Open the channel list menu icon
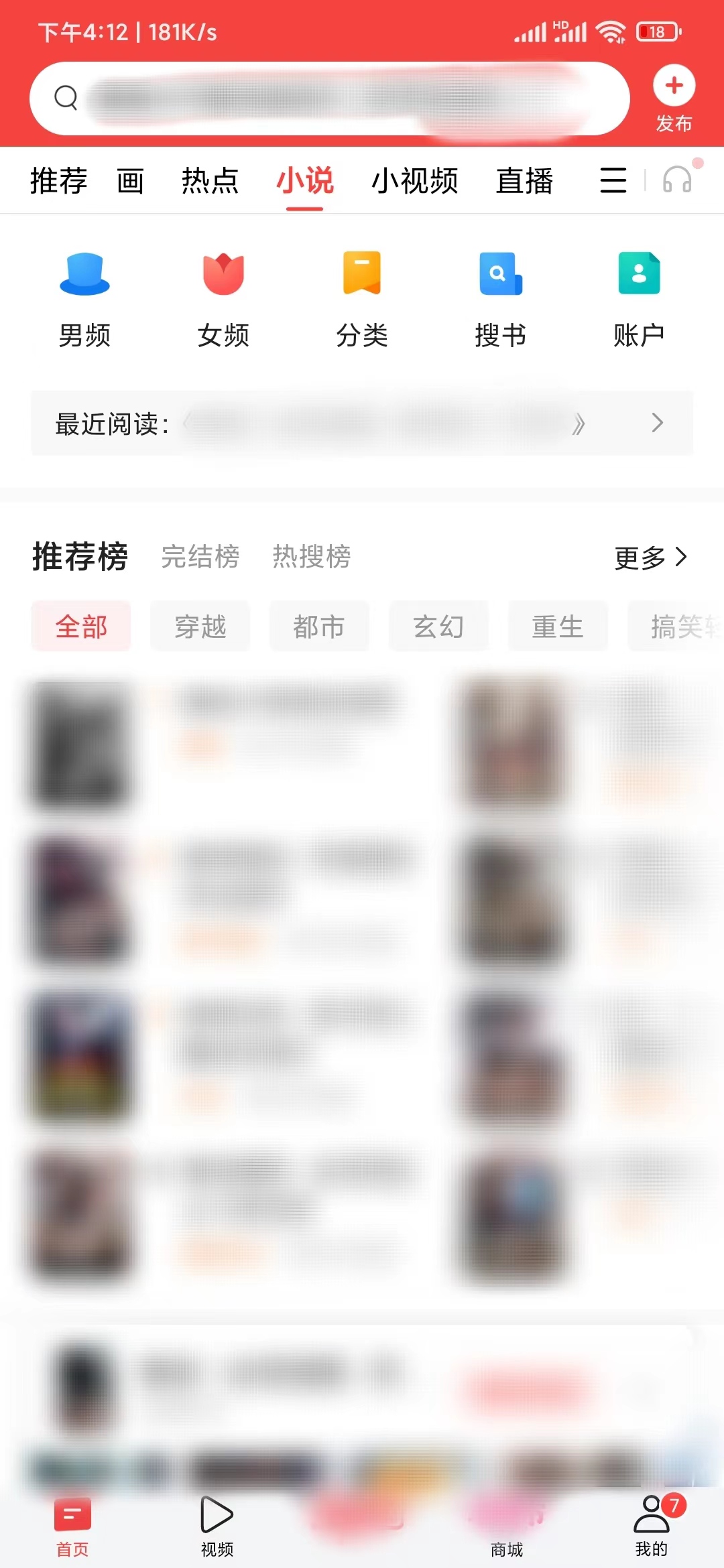This screenshot has width=724, height=1568. click(613, 180)
